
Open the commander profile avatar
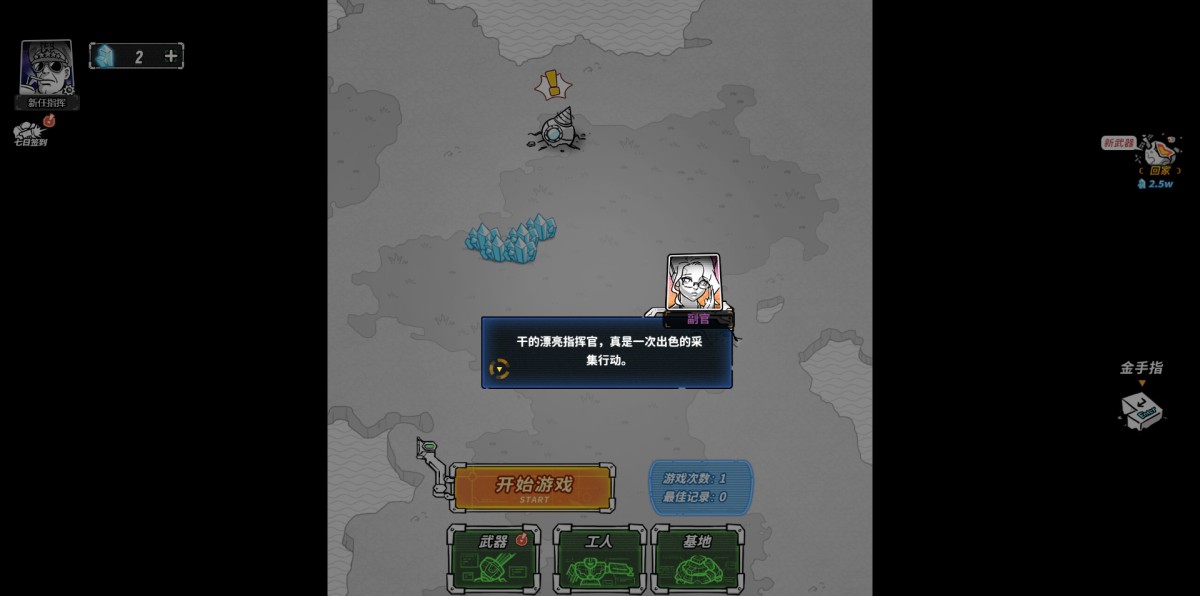[x=46, y=68]
